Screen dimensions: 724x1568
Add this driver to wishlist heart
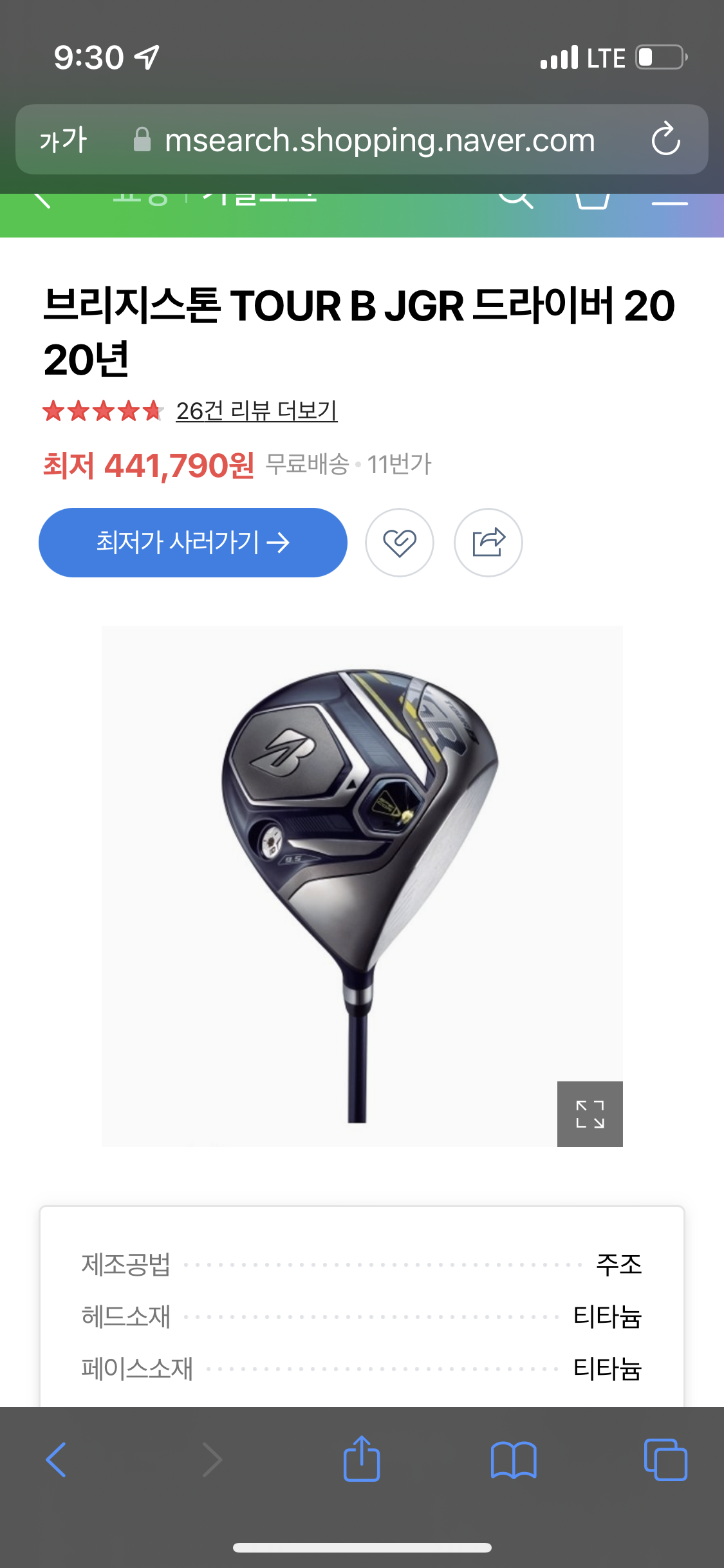[400, 543]
